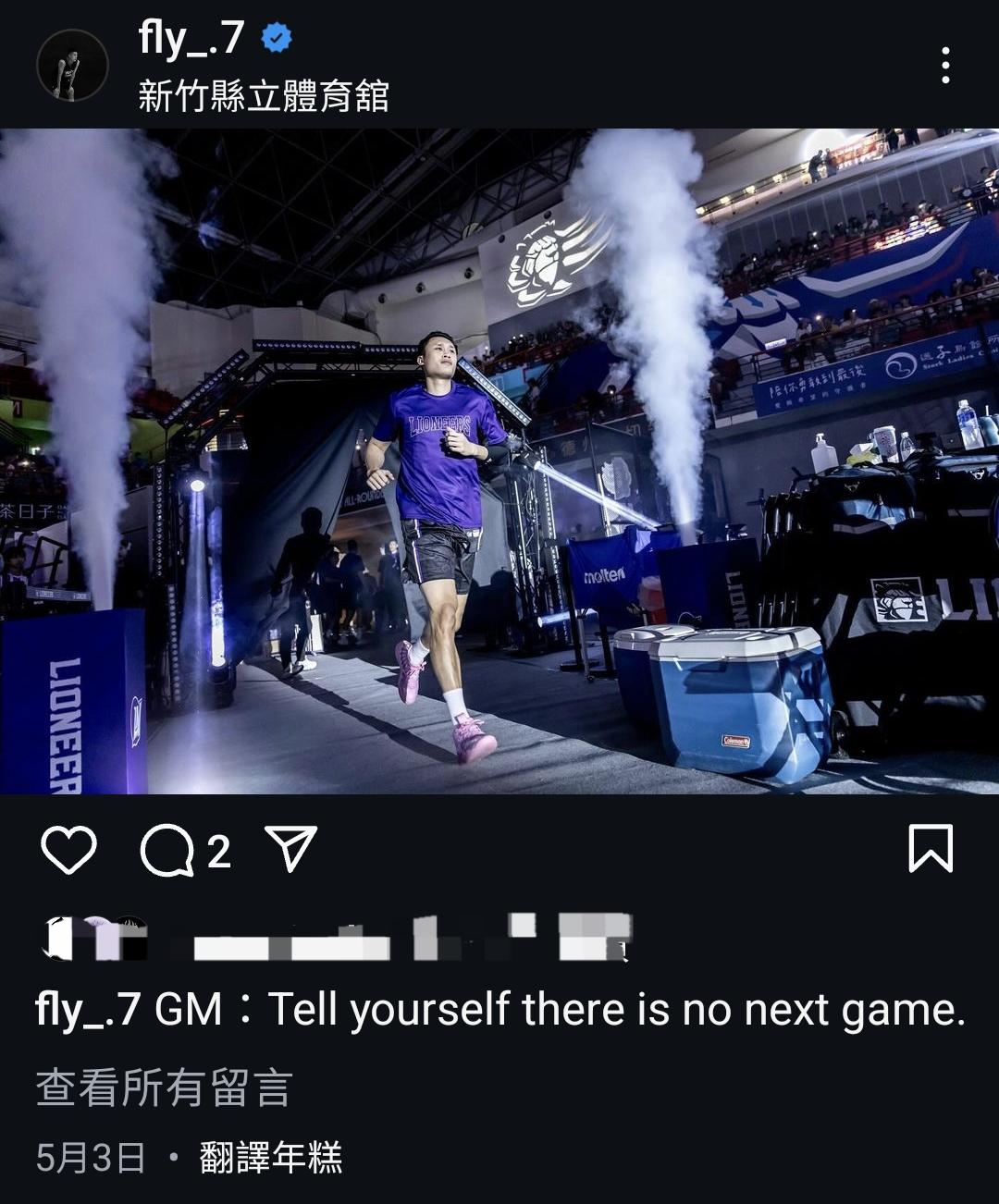The image size is (999, 1204).
Task: Open fly_.7 profile picture
Action: (x=72, y=66)
